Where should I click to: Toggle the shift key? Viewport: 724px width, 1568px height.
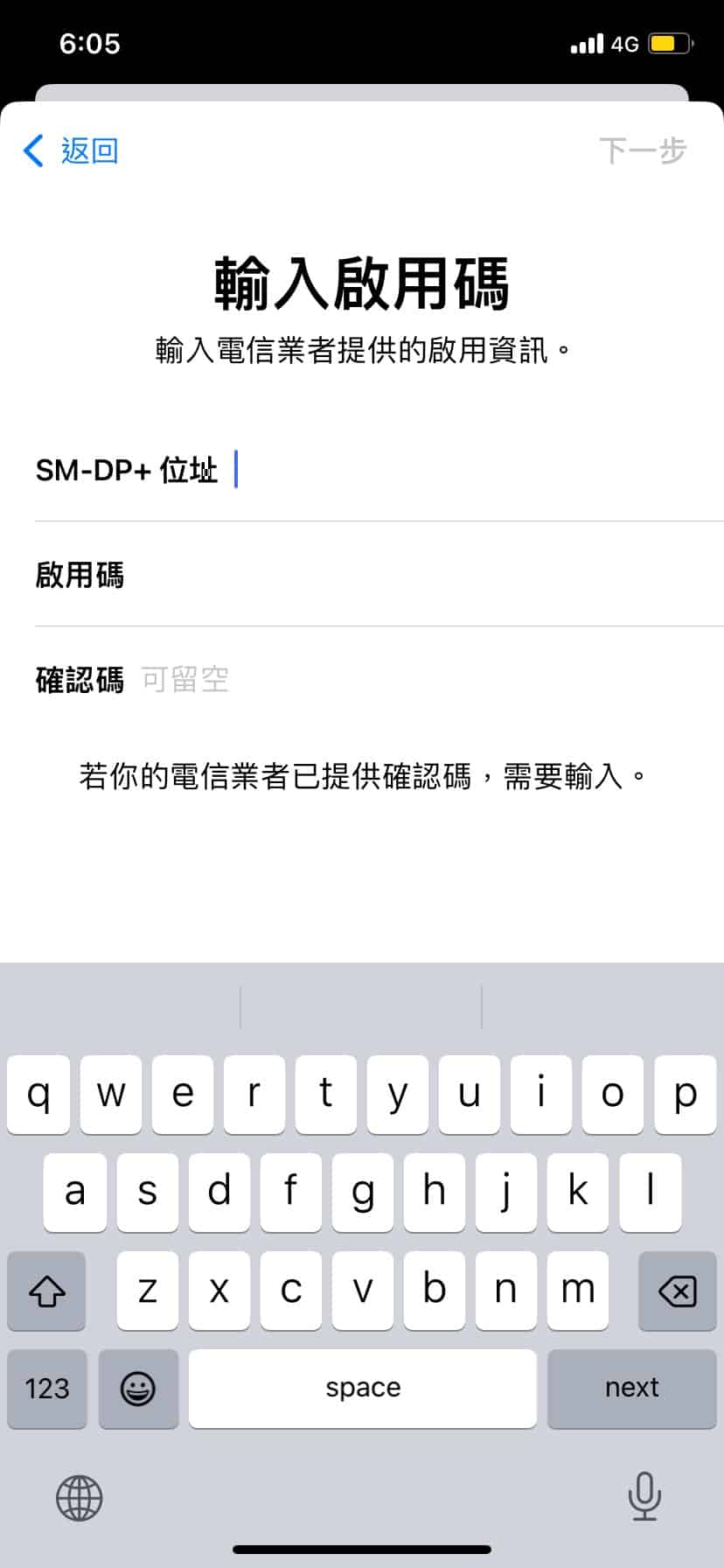tap(47, 1291)
